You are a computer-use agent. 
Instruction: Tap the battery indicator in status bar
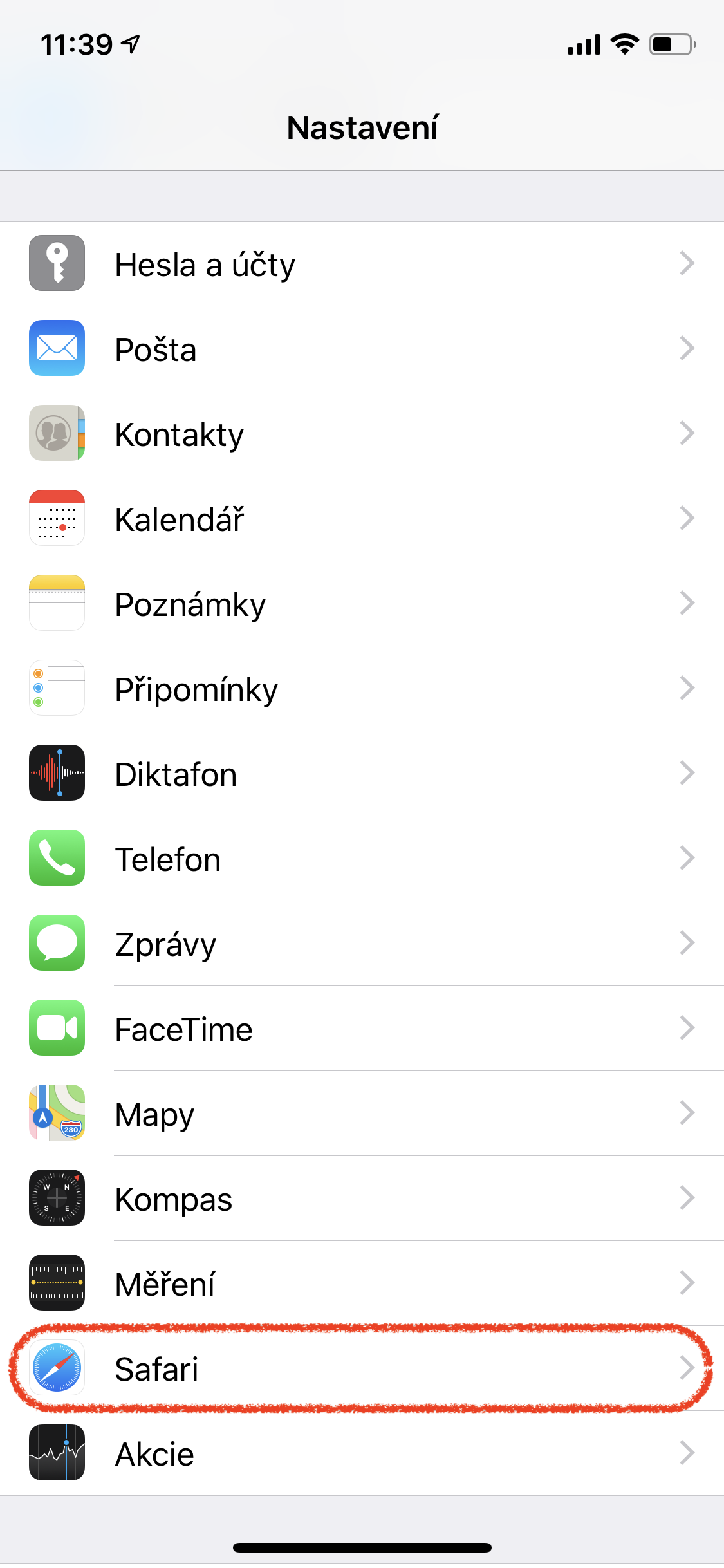pyautogui.click(x=671, y=43)
